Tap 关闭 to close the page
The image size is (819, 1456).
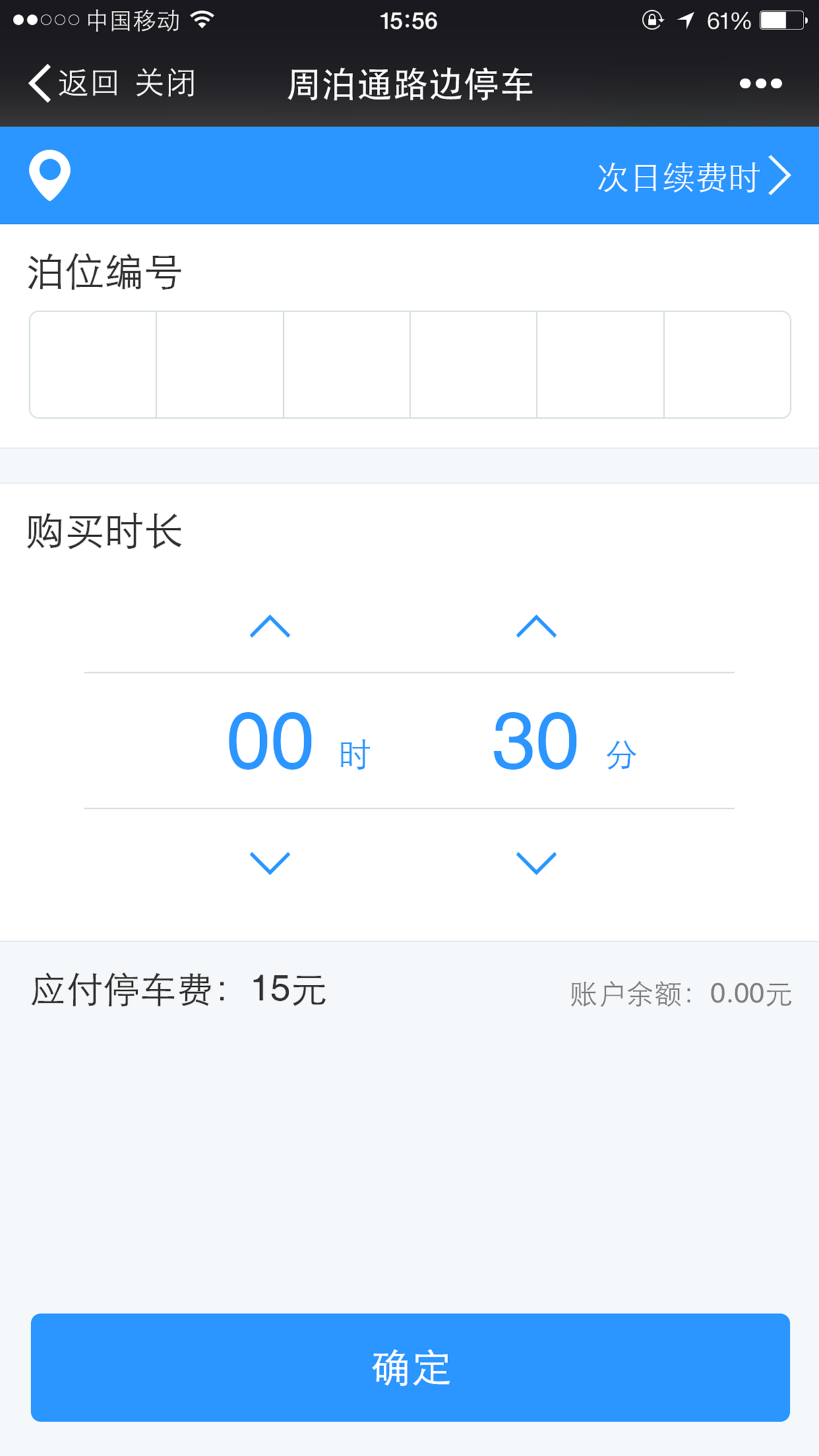point(165,83)
